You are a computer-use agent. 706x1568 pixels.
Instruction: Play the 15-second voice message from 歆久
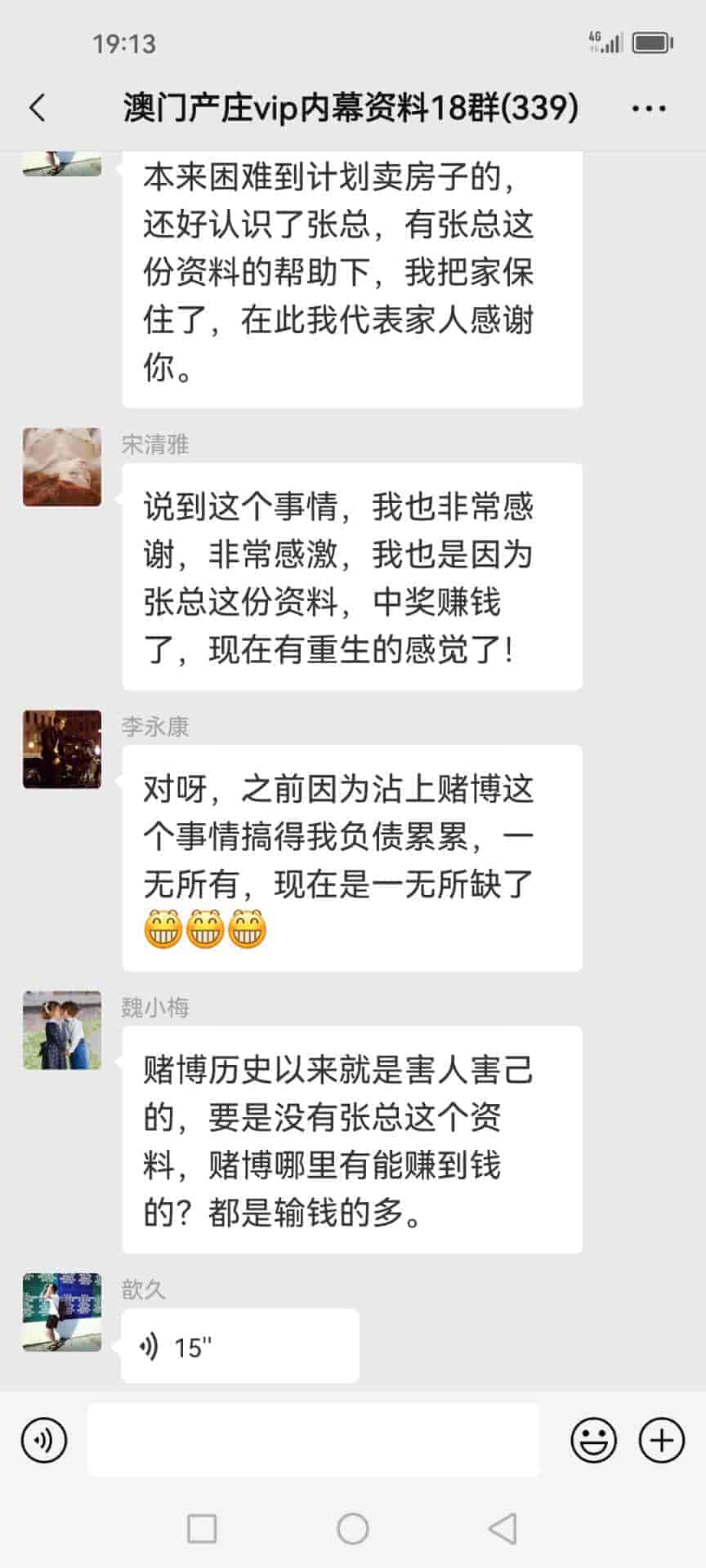pyautogui.click(x=239, y=1347)
